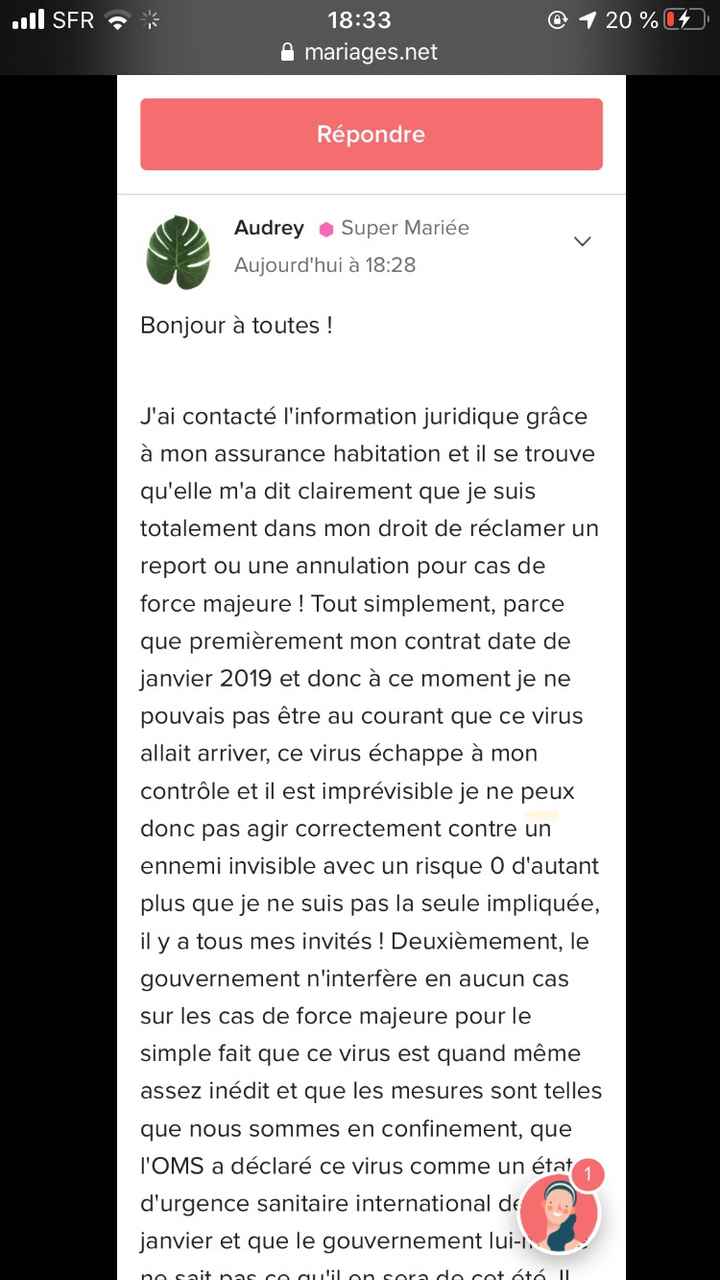
Task: Tap Audrey's leaf avatar thumbnail
Action: click(177, 252)
